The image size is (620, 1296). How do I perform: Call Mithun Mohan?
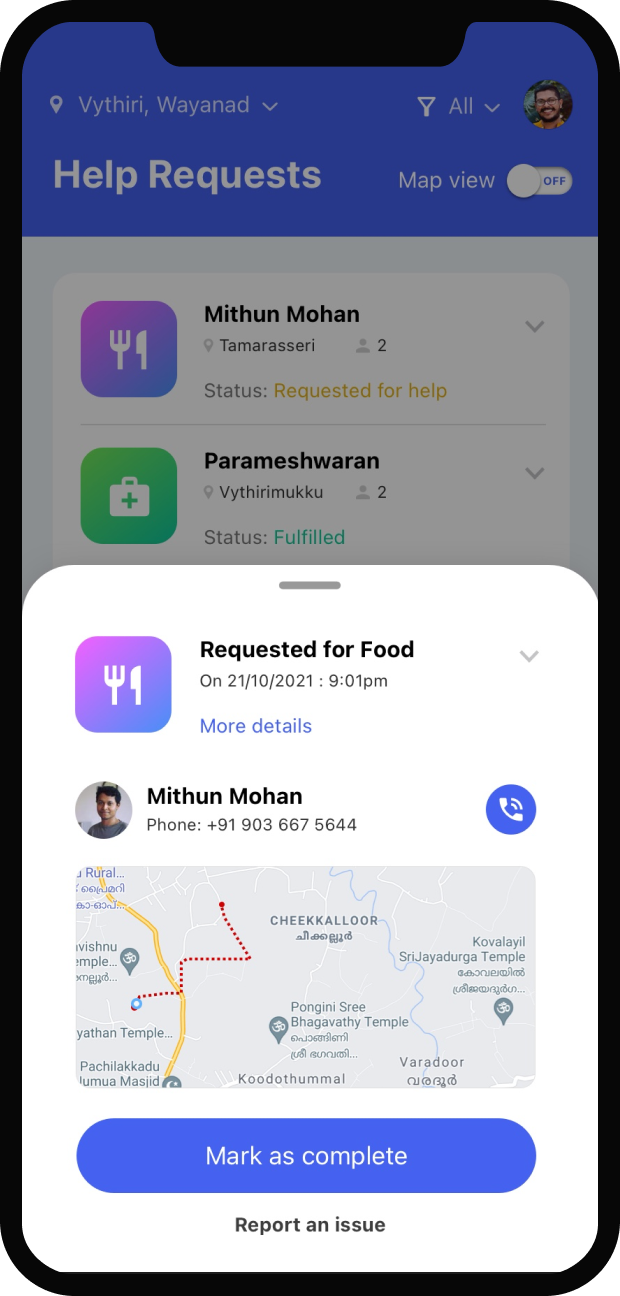coord(511,809)
